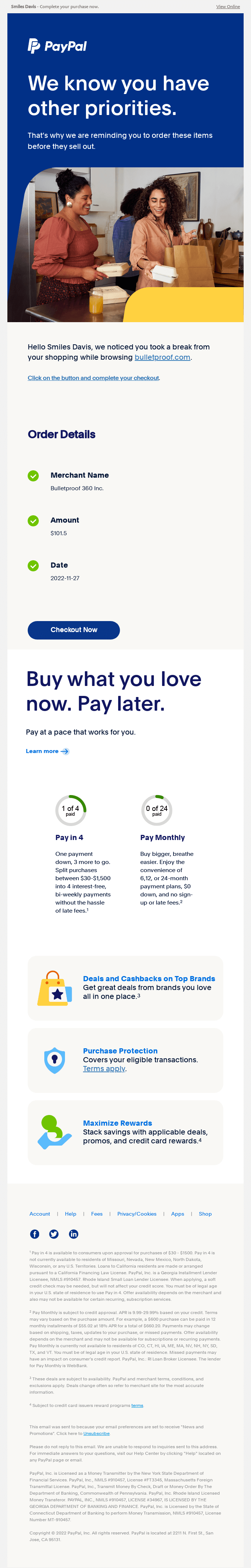Image resolution: width=251 pixels, height=1568 pixels.
Task: Open the Account footer link
Action: point(39,1214)
